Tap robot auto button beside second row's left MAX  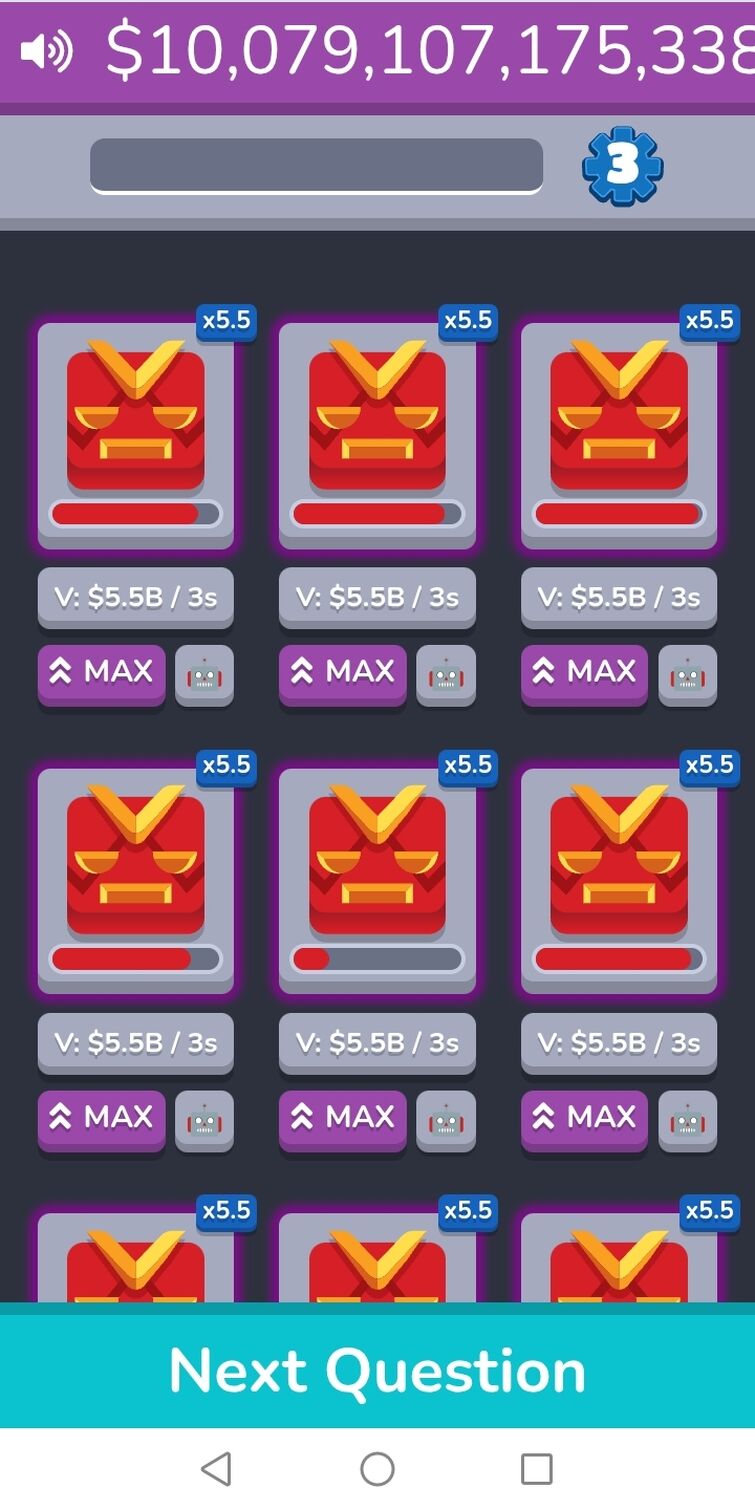pyautogui.click(x=204, y=1121)
